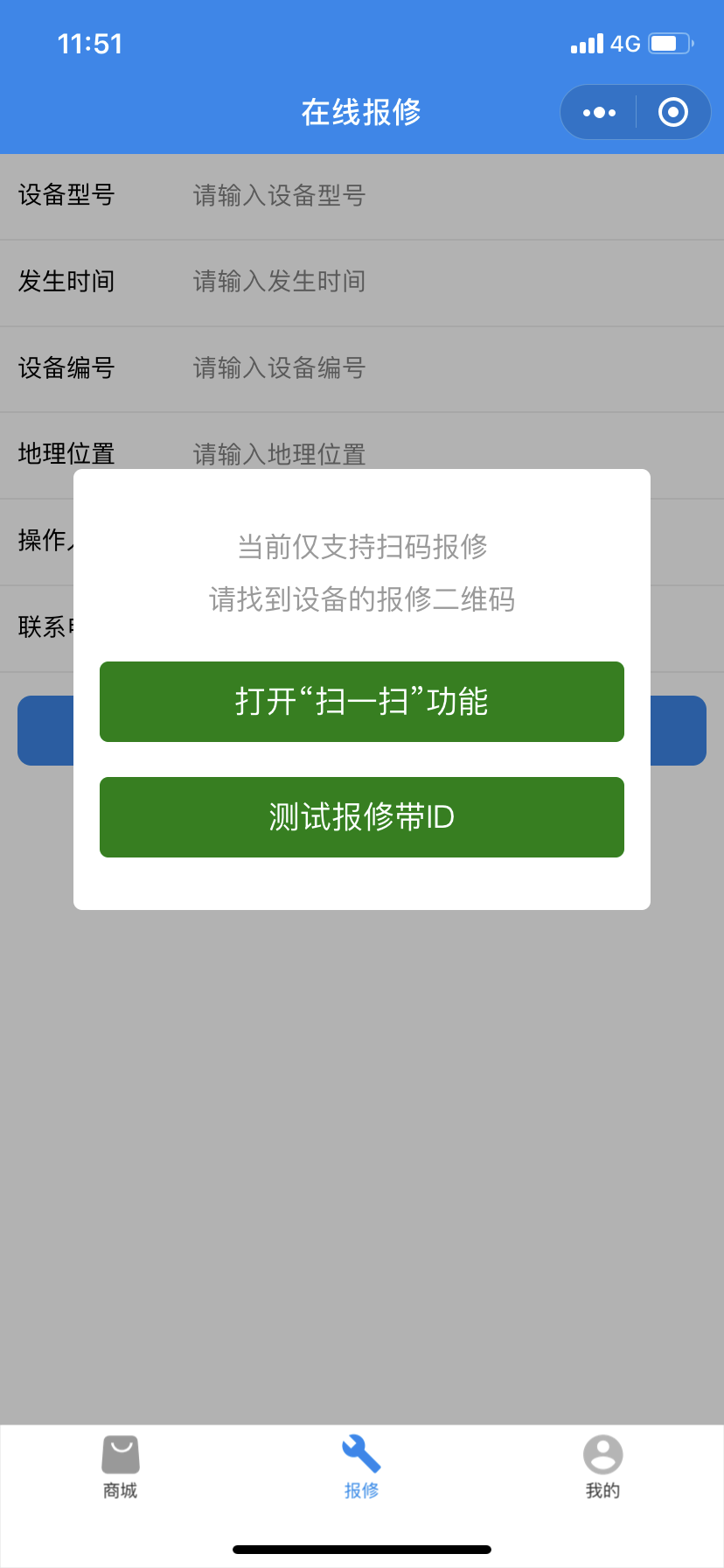The image size is (724, 1568).
Task: Select the 设备编号 input field
Action: 437,368
